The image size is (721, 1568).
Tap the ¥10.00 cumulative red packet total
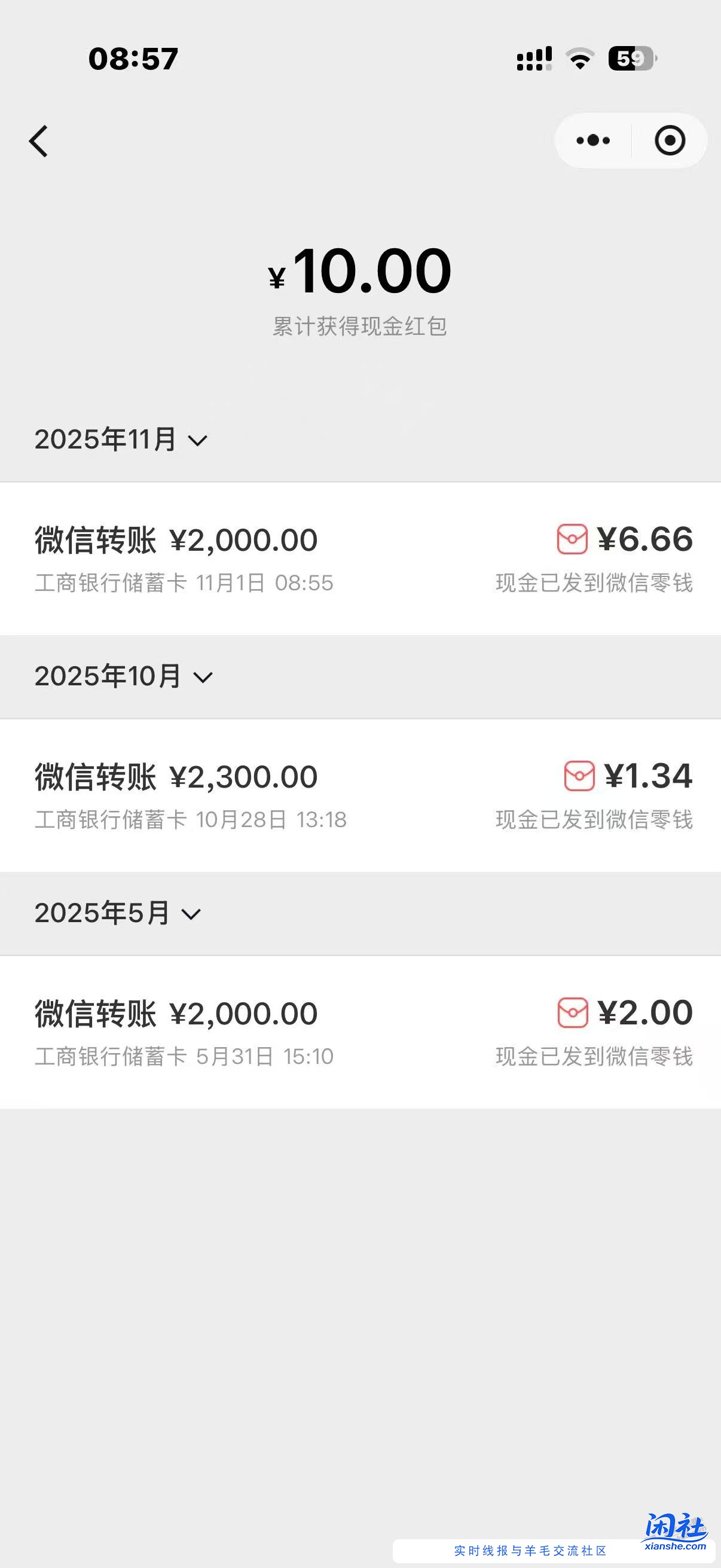[x=359, y=271]
